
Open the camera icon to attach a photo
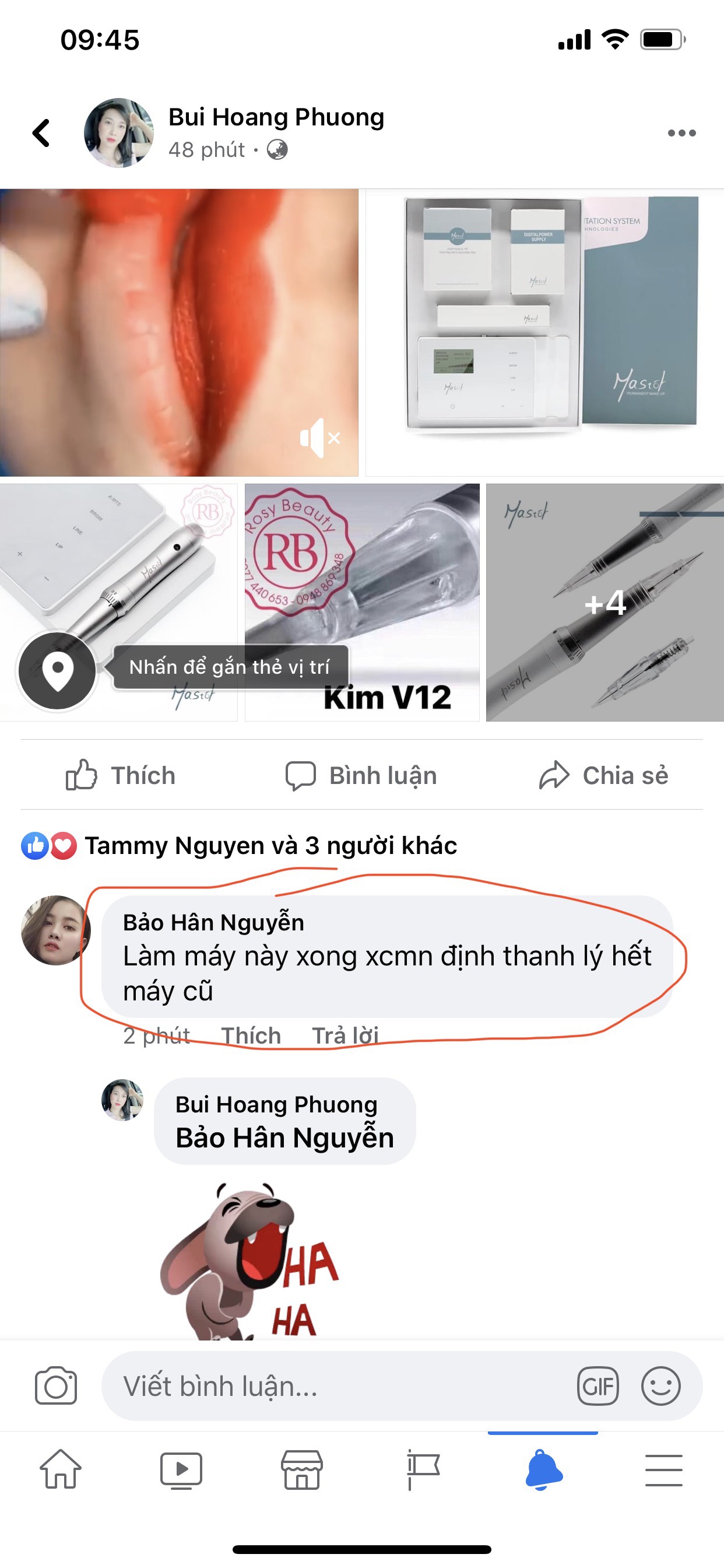56,1386
